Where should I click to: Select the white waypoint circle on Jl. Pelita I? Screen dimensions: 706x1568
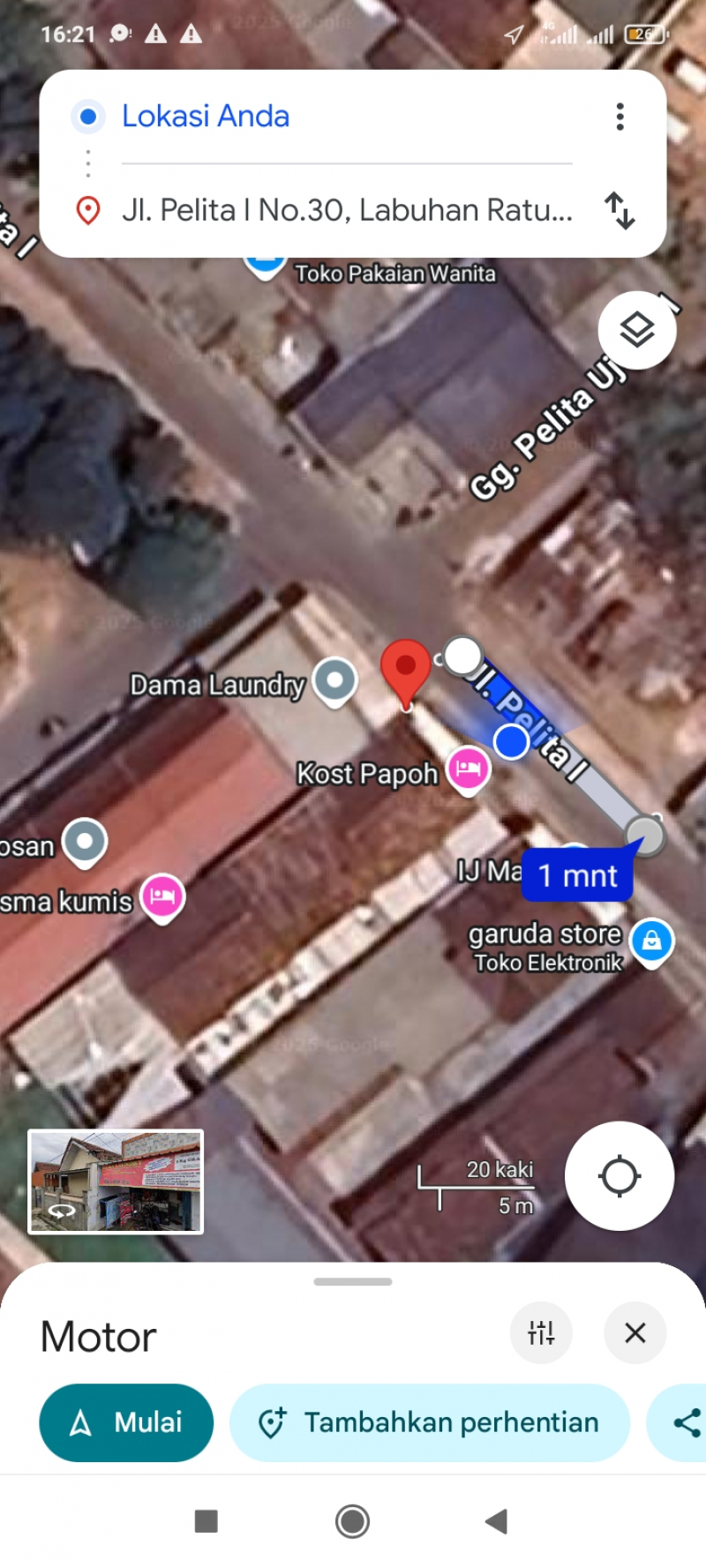(462, 655)
